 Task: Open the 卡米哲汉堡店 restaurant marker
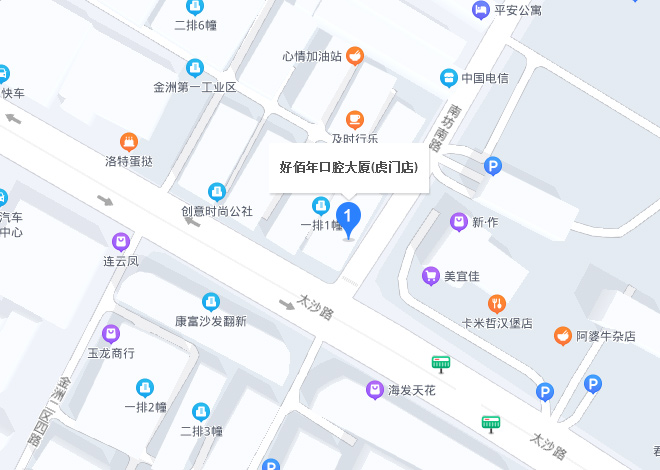(496, 304)
